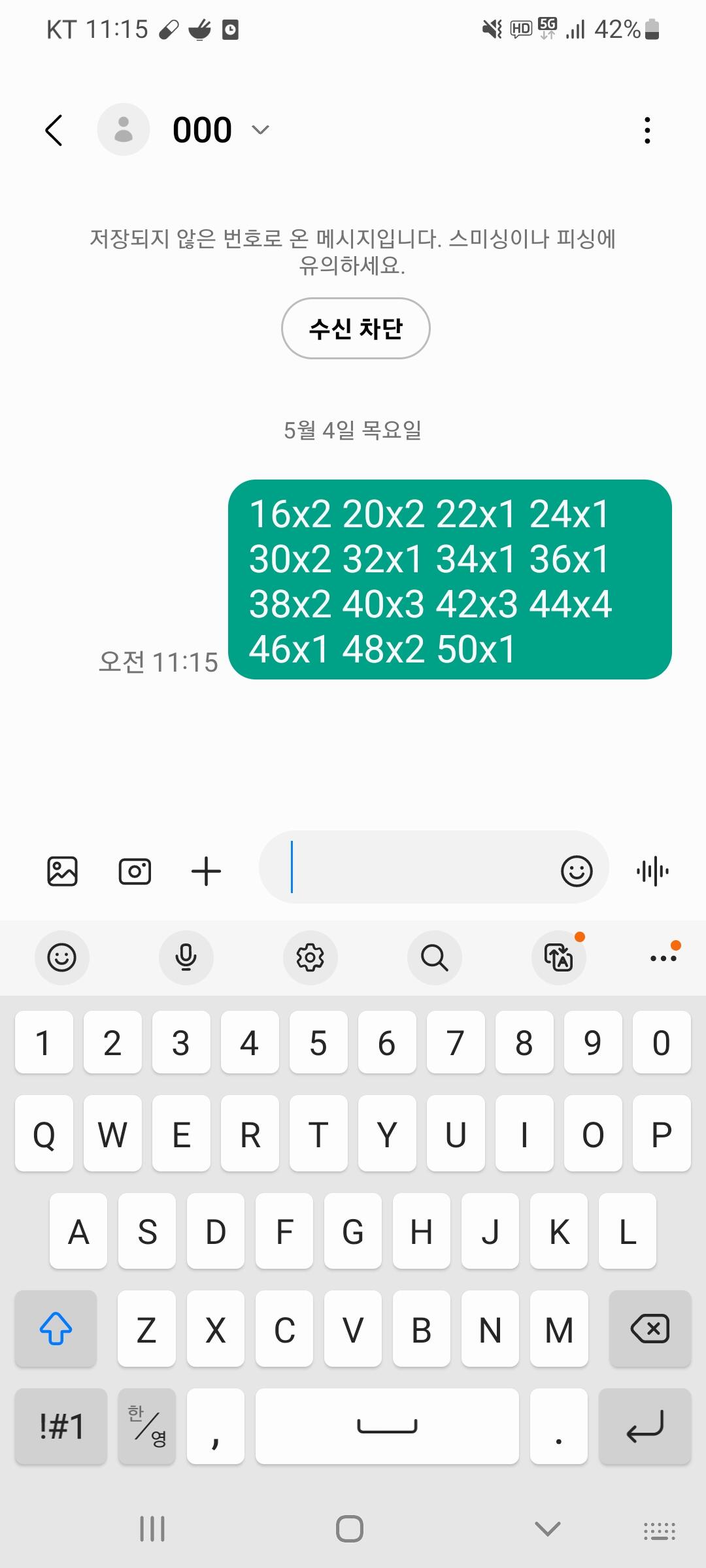Screen dimensions: 706x1568
Task: Open the three-dot overflow menu
Action: (x=647, y=130)
